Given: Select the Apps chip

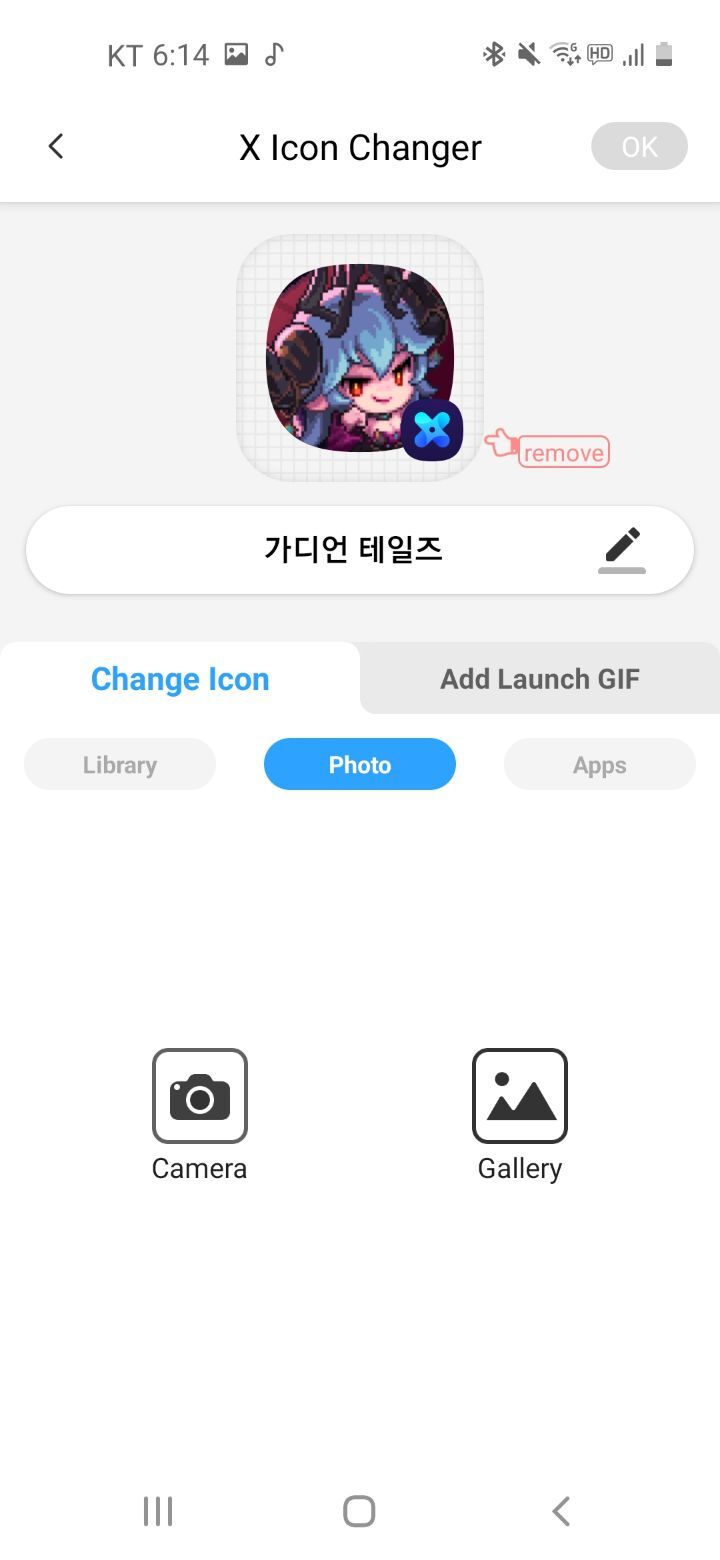Looking at the screenshot, I should (x=599, y=765).
